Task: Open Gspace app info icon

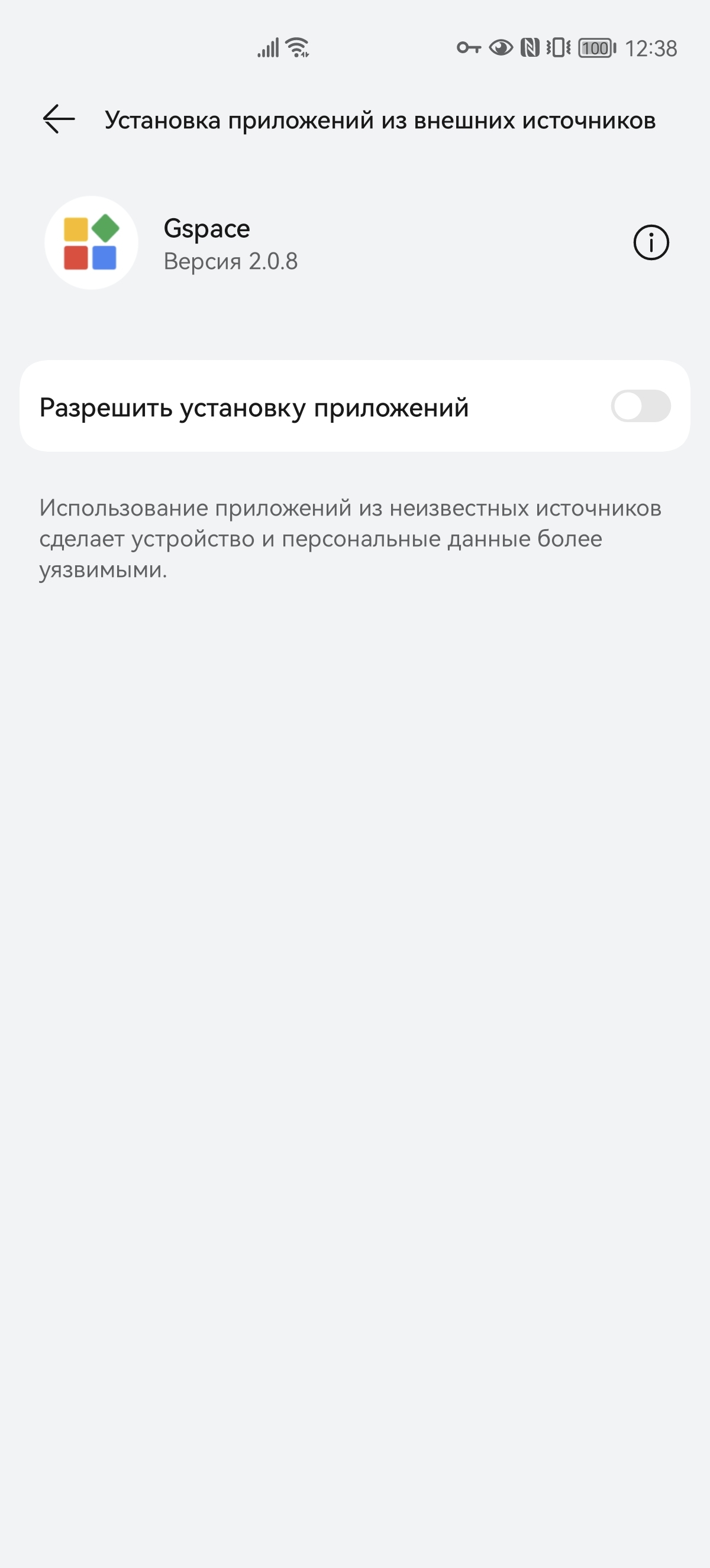Action: point(651,243)
